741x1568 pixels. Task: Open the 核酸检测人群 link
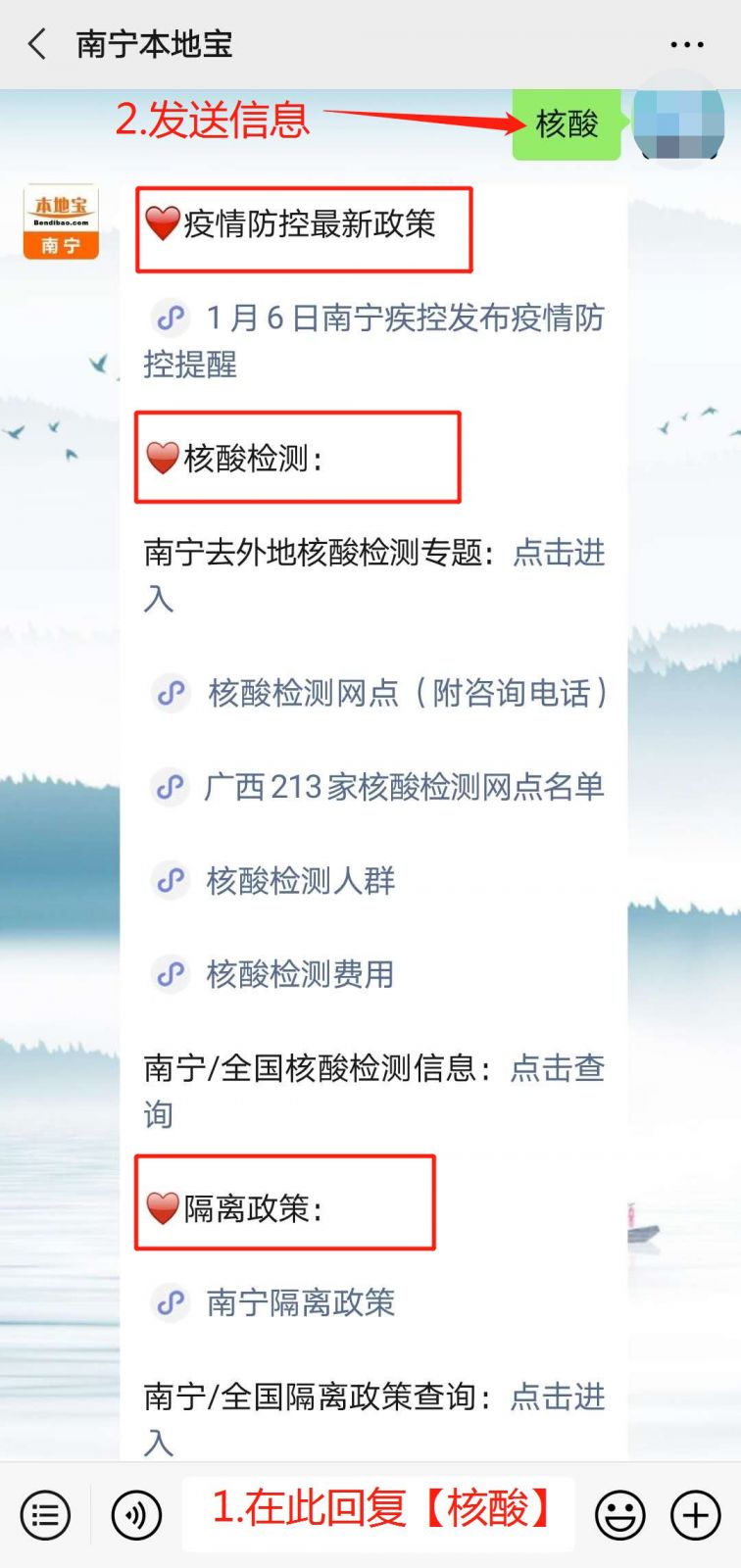pyautogui.click(x=299, y=881)
